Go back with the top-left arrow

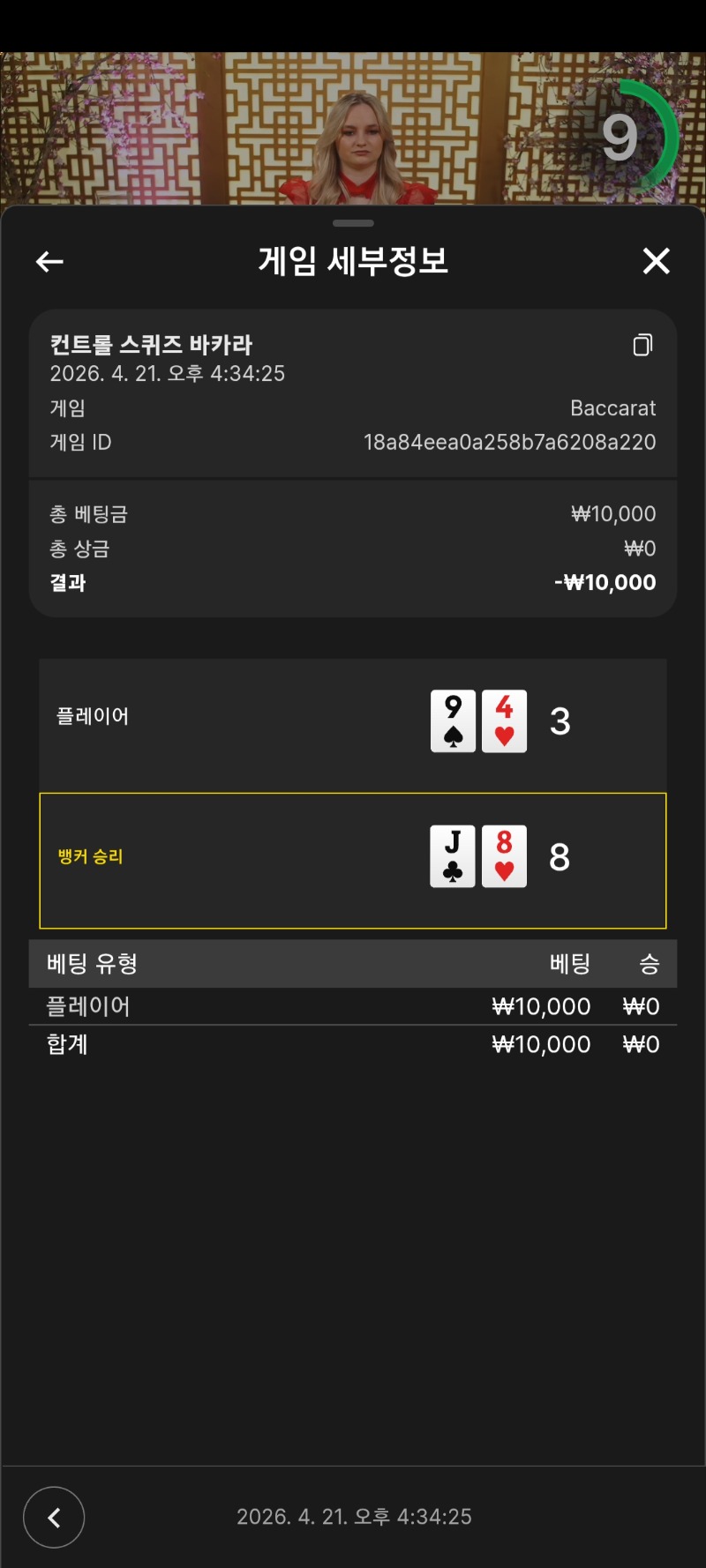coord(49,261)
